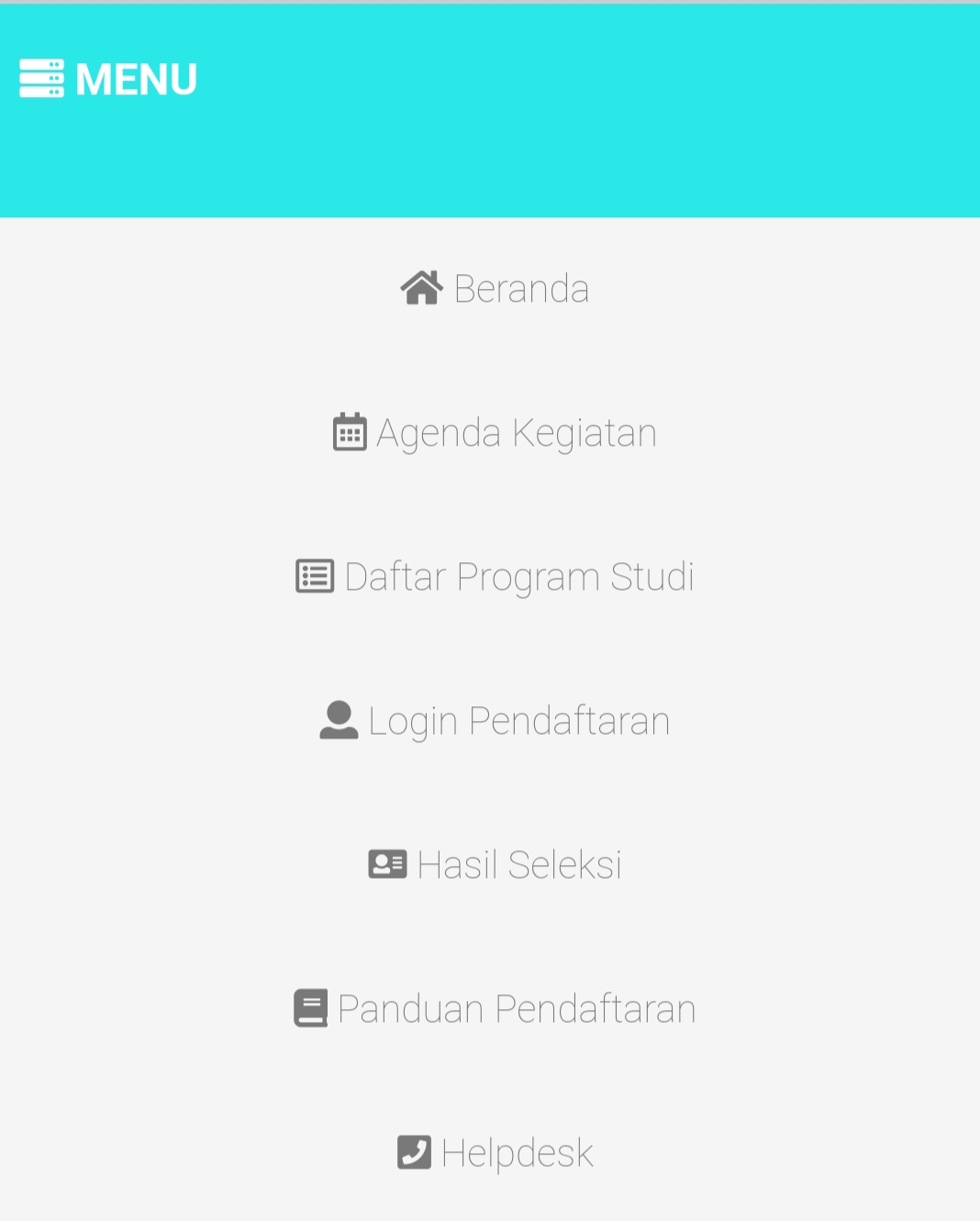
Task: View the Hasil Seleksi results page
Action: coord(519,862)
